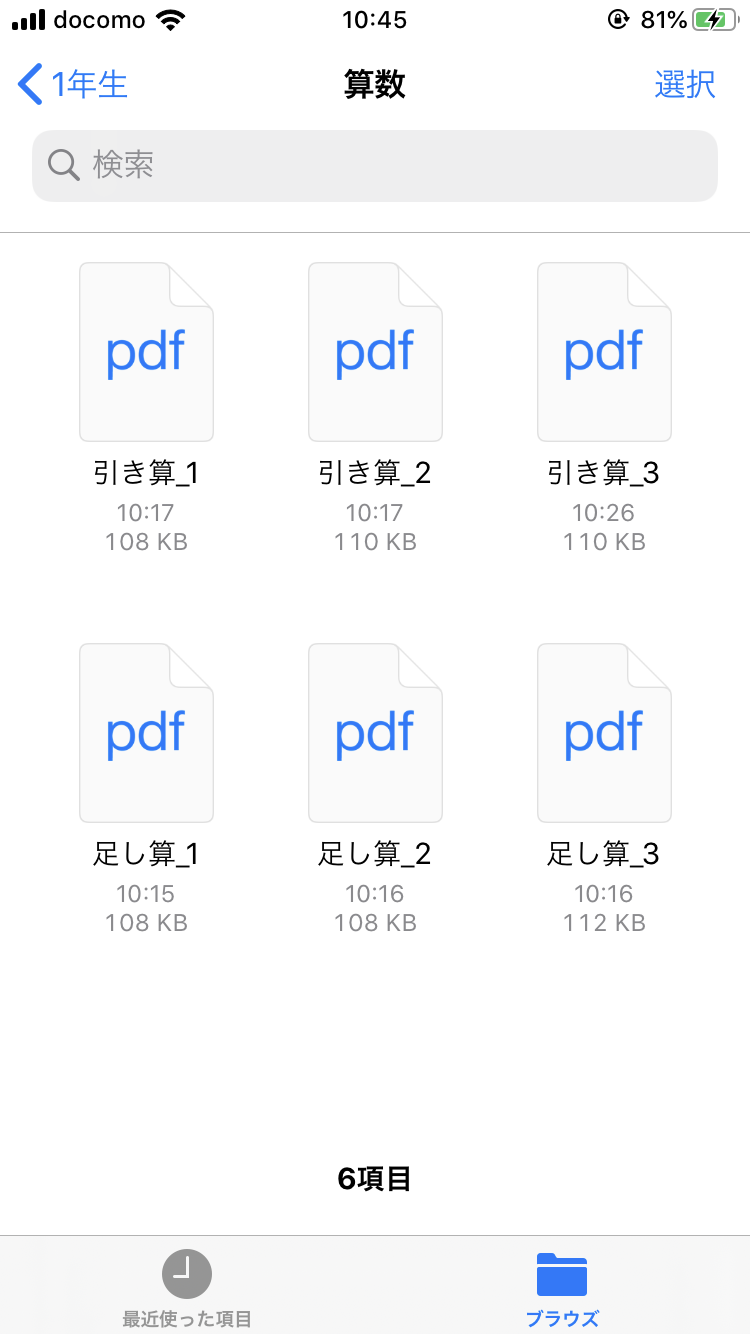750x1334 pixels.
Task: Open the 引き算_1 PDF file
Action: coord(146,352)
